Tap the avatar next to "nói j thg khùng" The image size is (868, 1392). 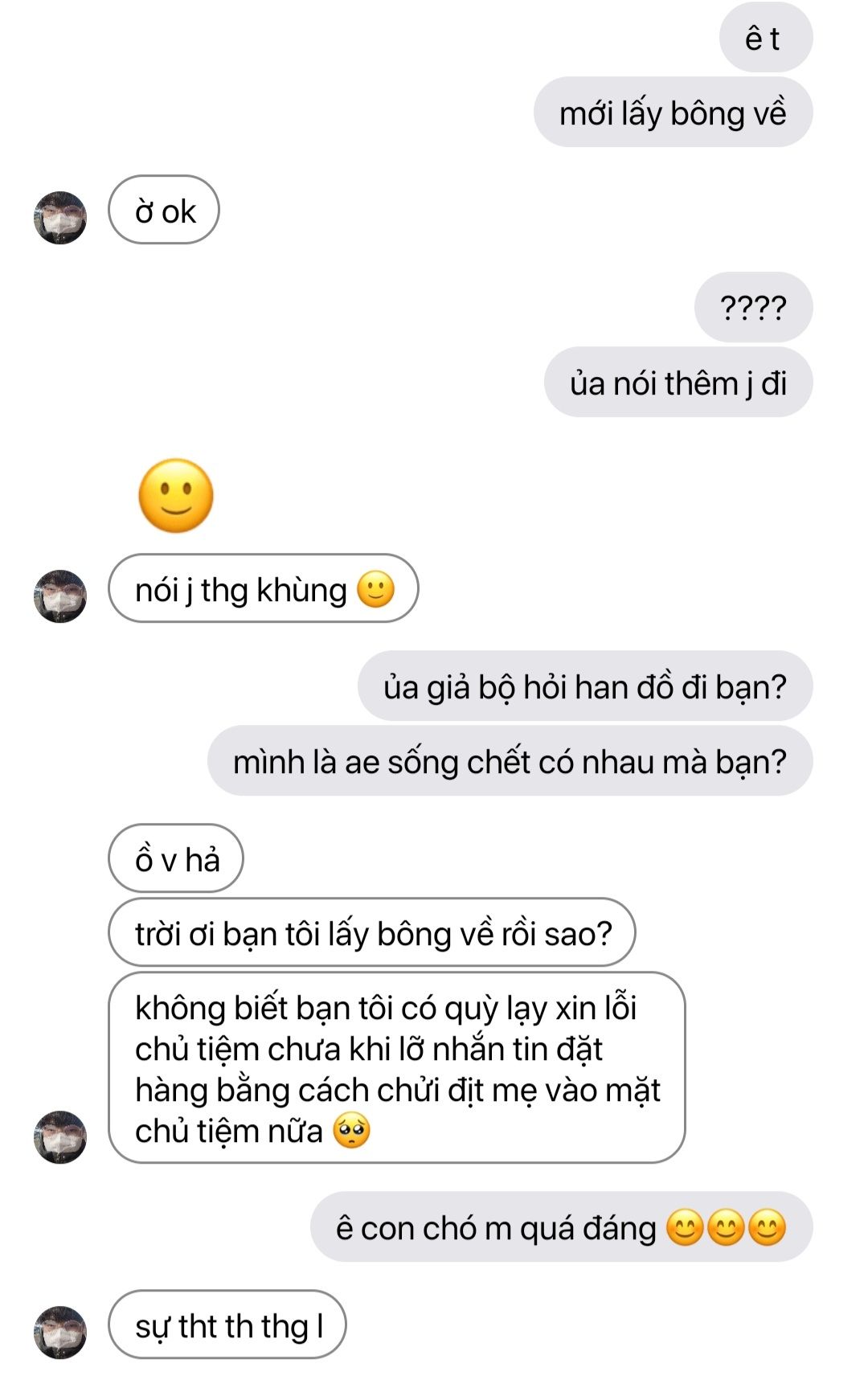point(60,596)
